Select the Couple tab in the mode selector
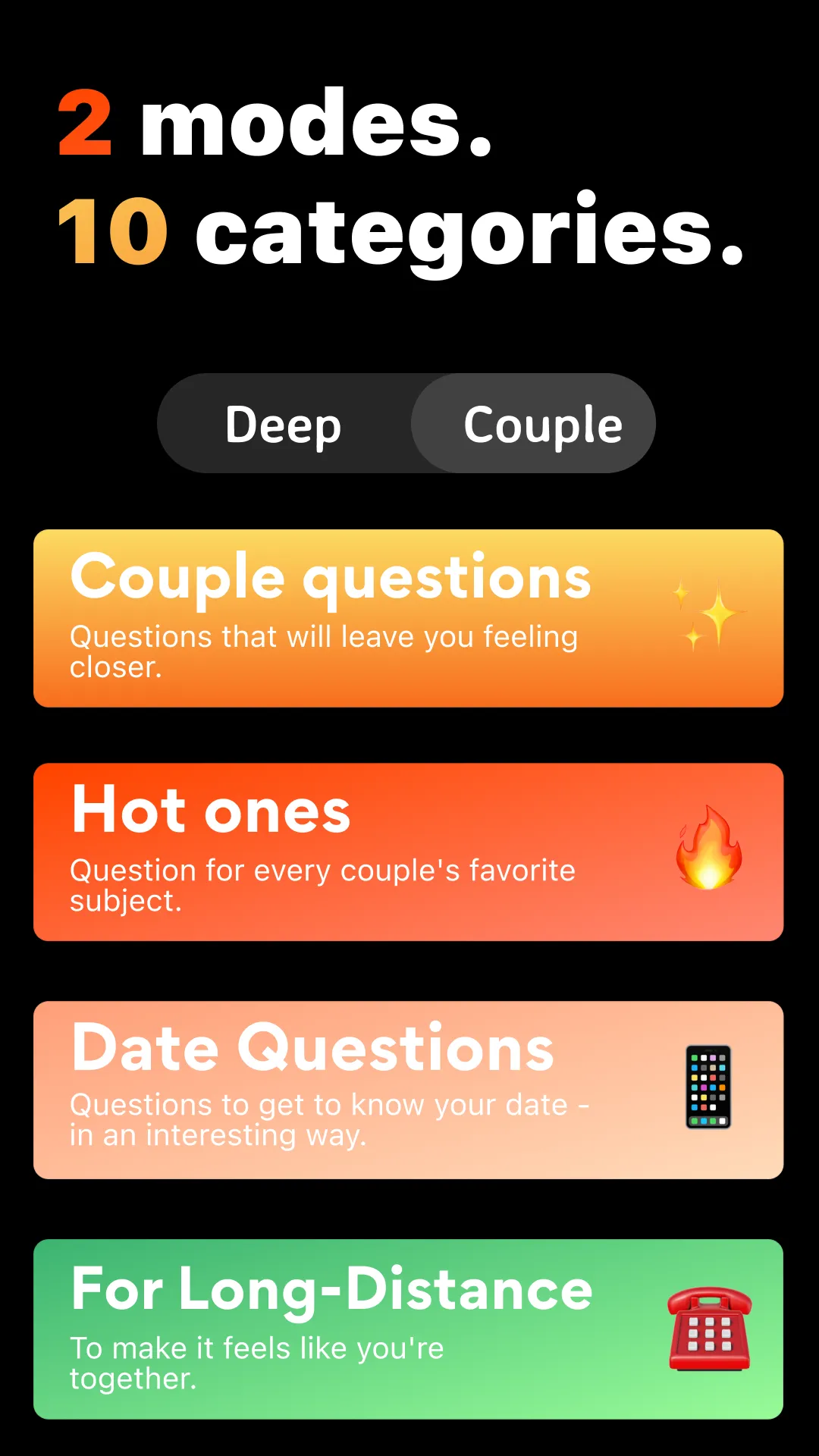 point(543,423)
